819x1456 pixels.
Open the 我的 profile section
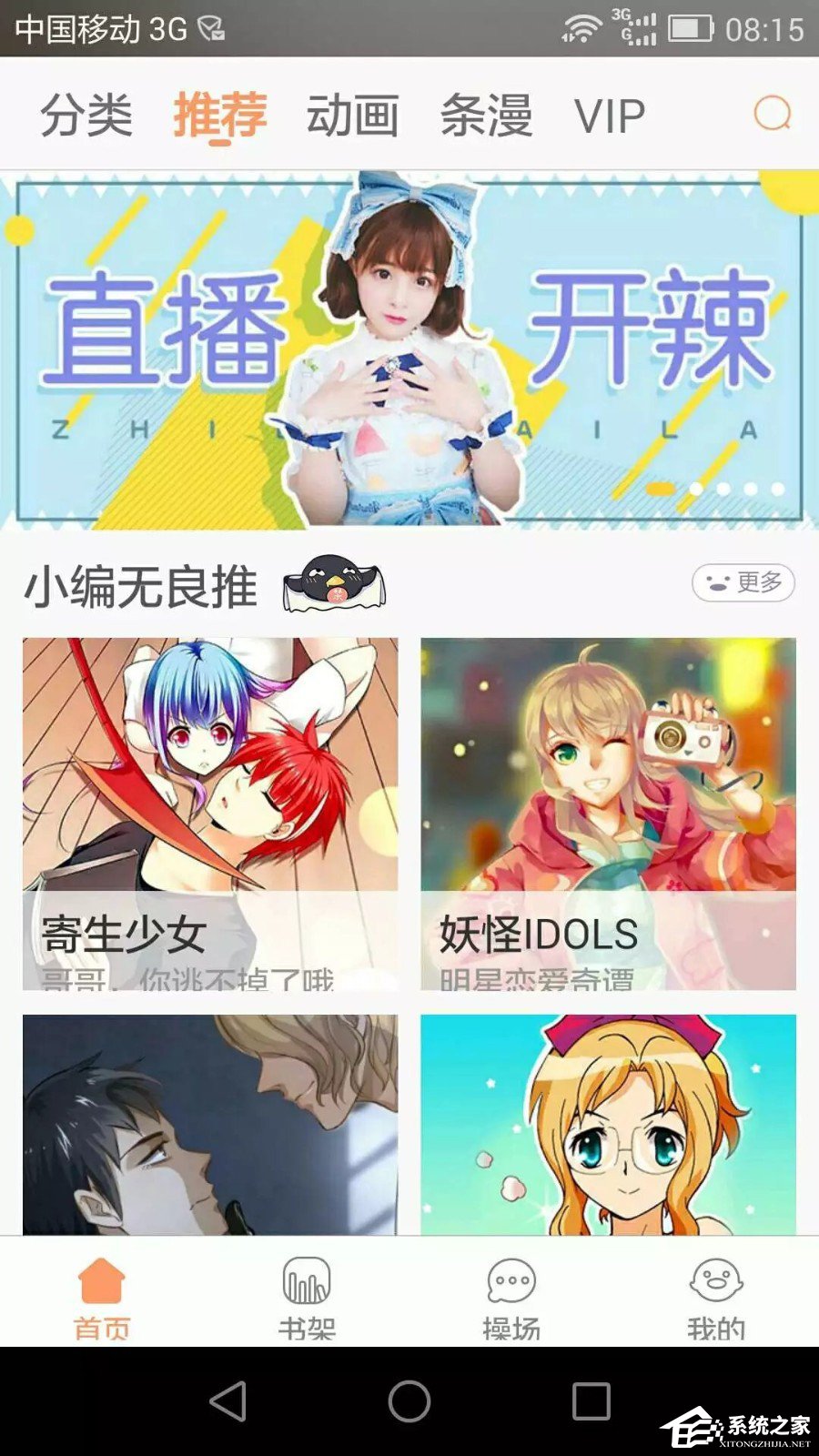point(716,1297)
